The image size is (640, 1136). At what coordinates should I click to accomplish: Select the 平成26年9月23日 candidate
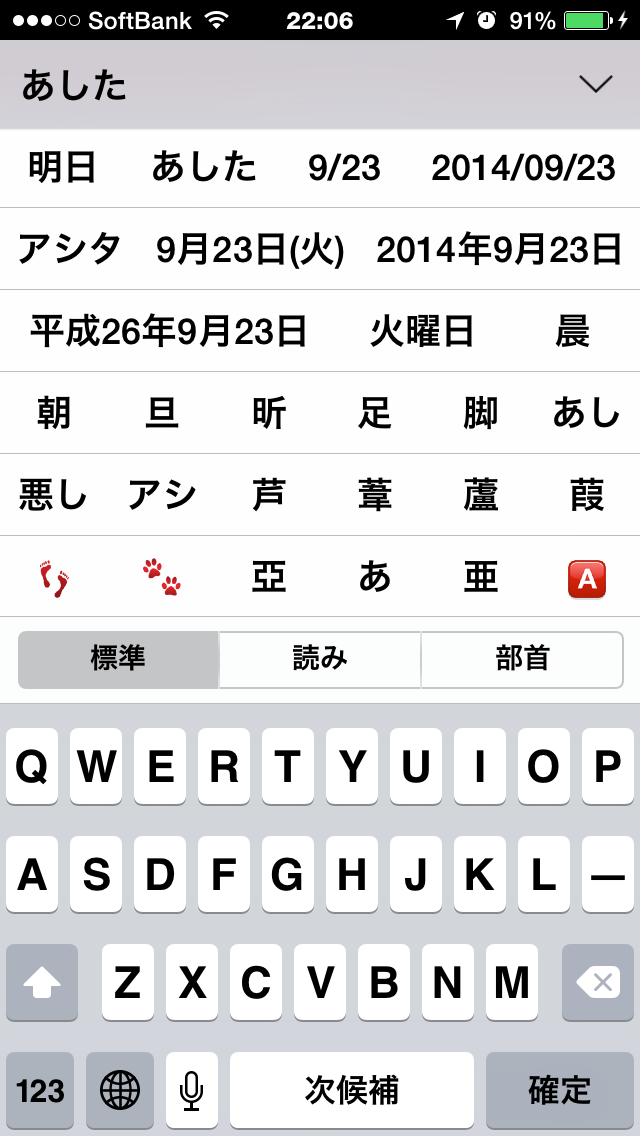pyautogui.click(x=169, y=333)
